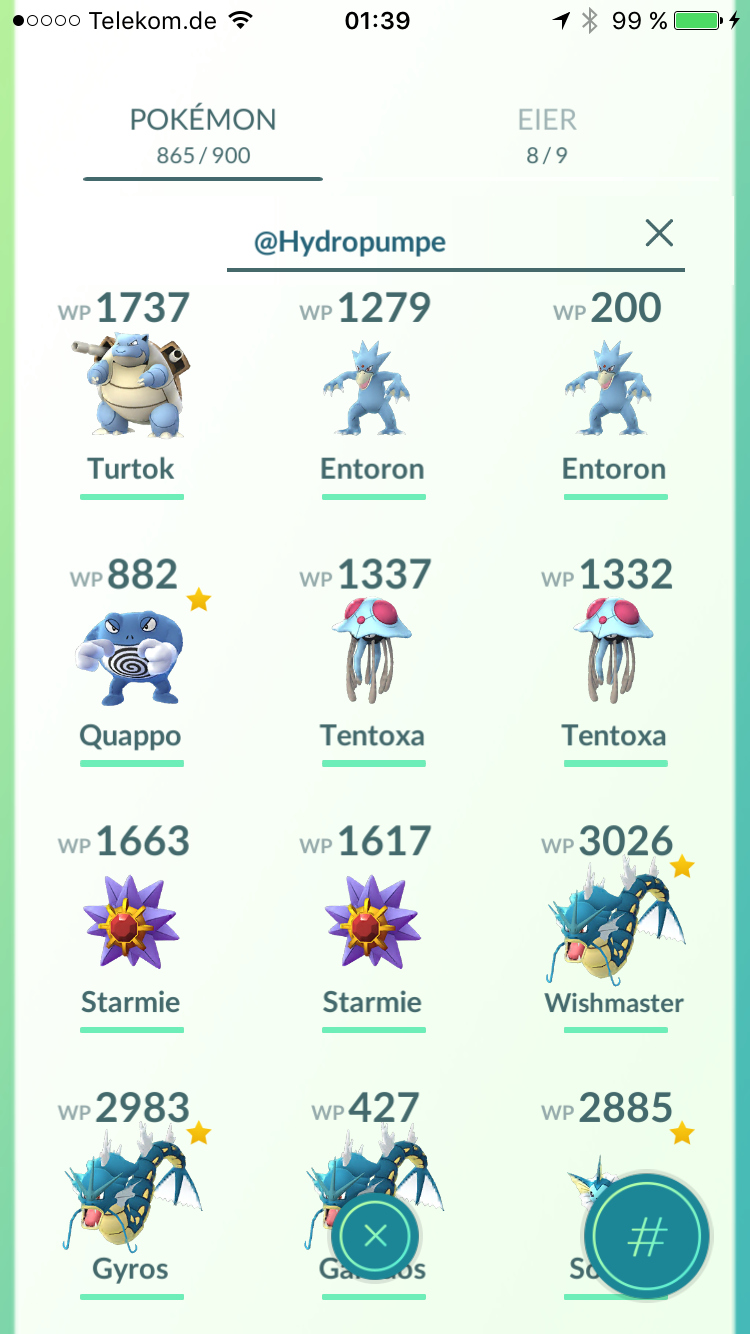Open Wishmaster with WP 3026

click(x=614, y=924)
